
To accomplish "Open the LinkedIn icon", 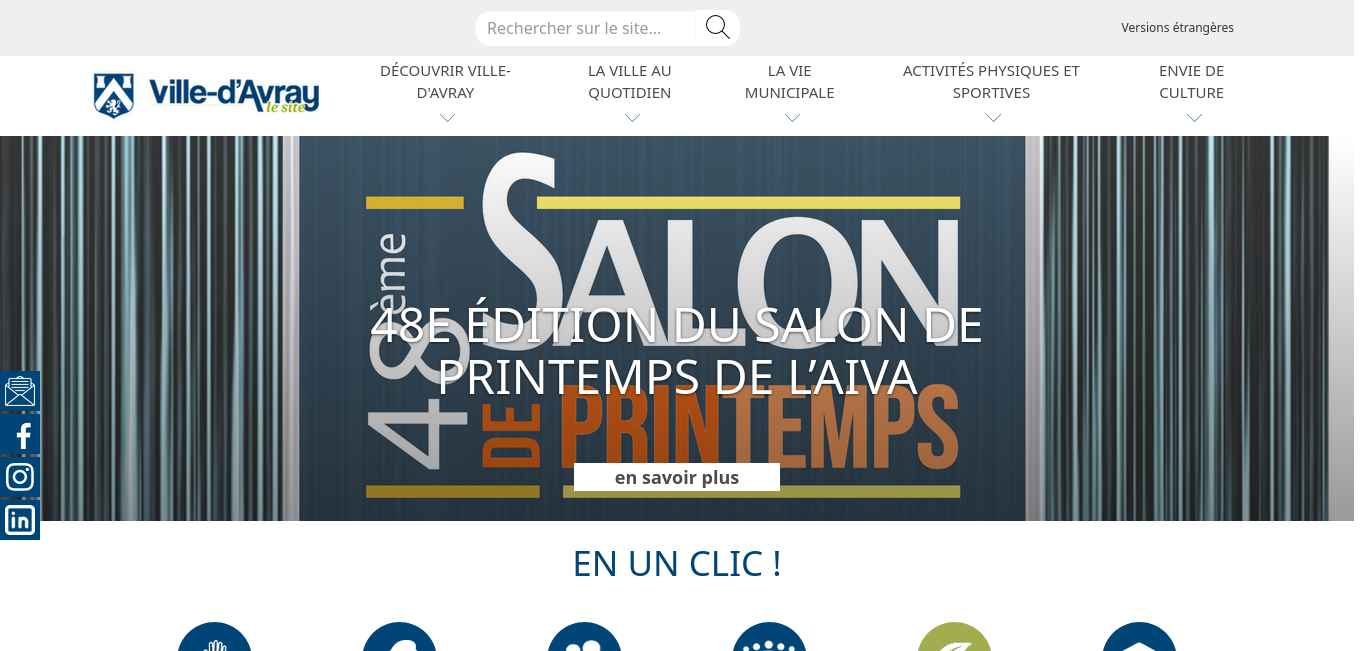I will pos(20,520).
